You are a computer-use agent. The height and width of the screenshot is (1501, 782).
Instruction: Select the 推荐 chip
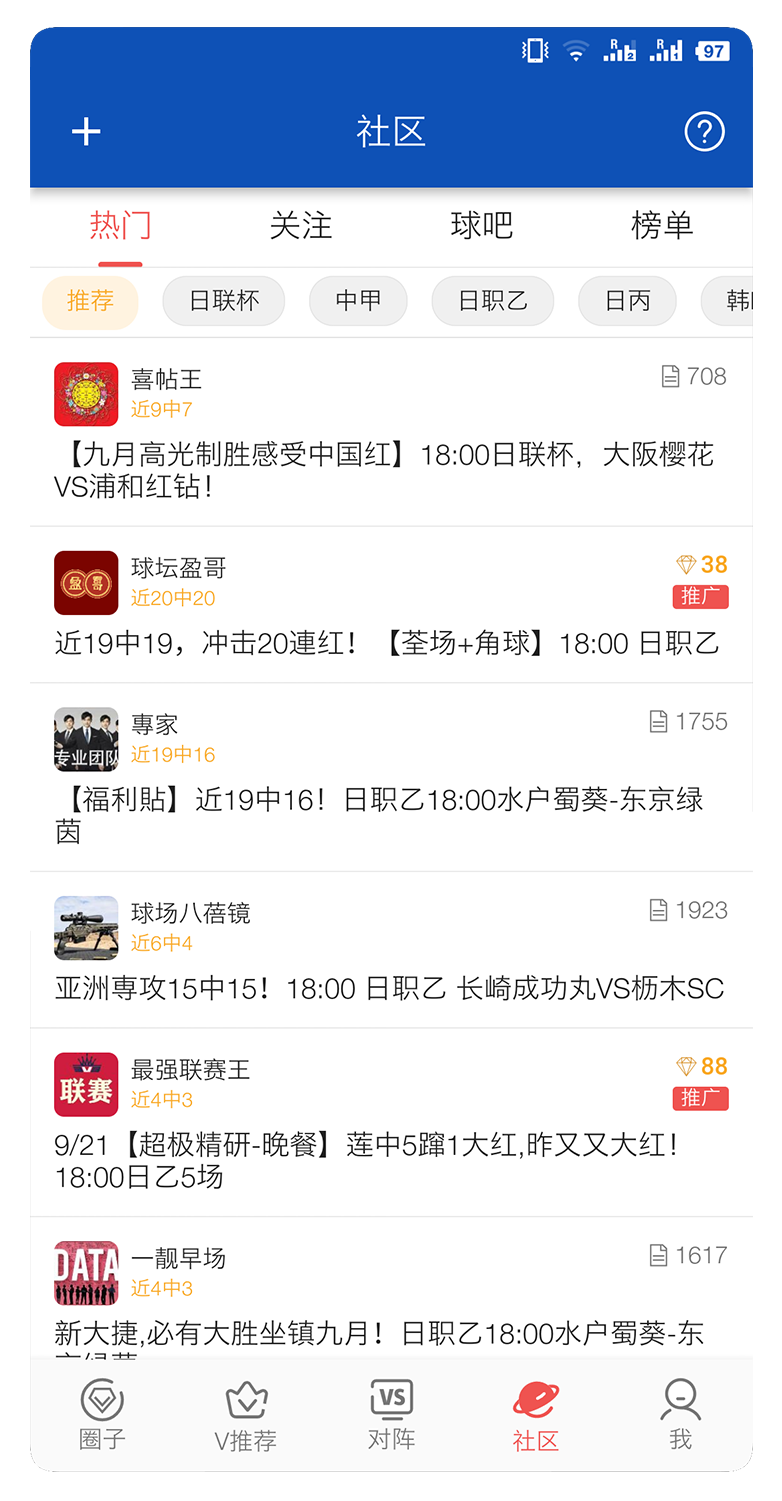pos(90,301)
